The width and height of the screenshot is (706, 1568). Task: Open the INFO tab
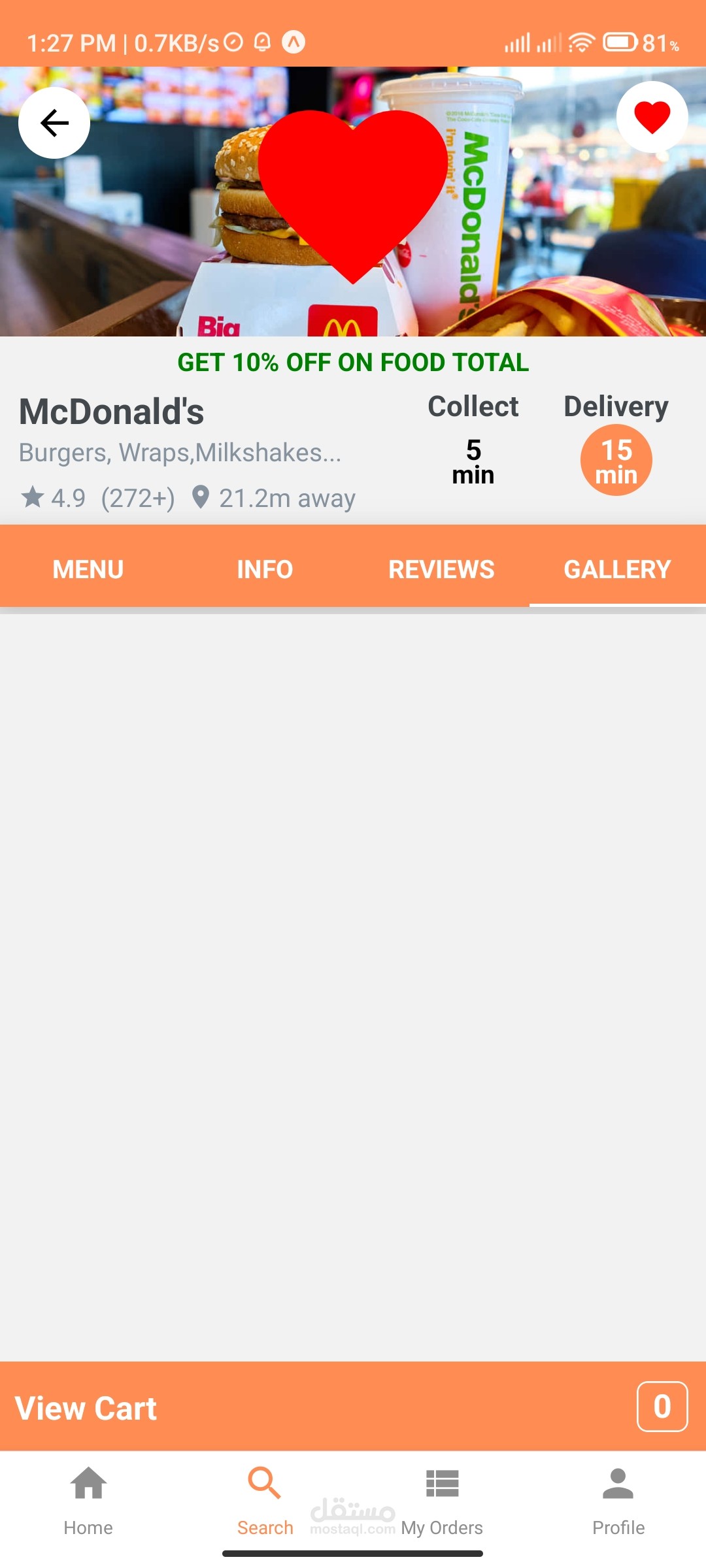point(265,569)
